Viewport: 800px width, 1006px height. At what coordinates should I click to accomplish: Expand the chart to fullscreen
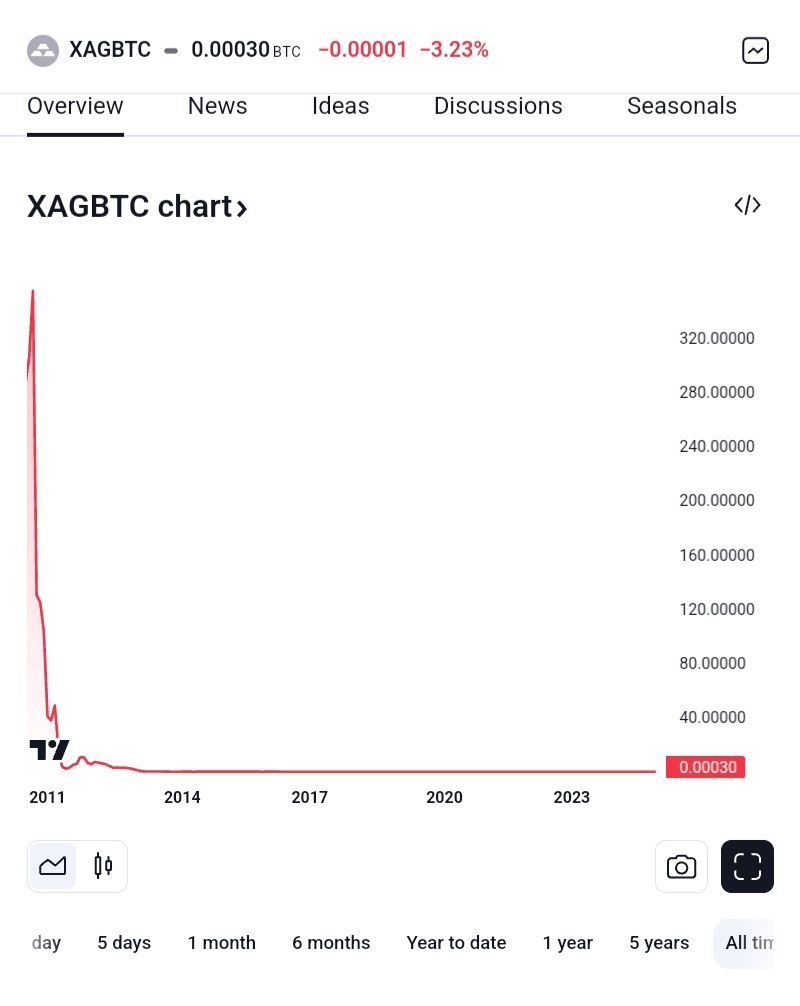coord(747,866)
